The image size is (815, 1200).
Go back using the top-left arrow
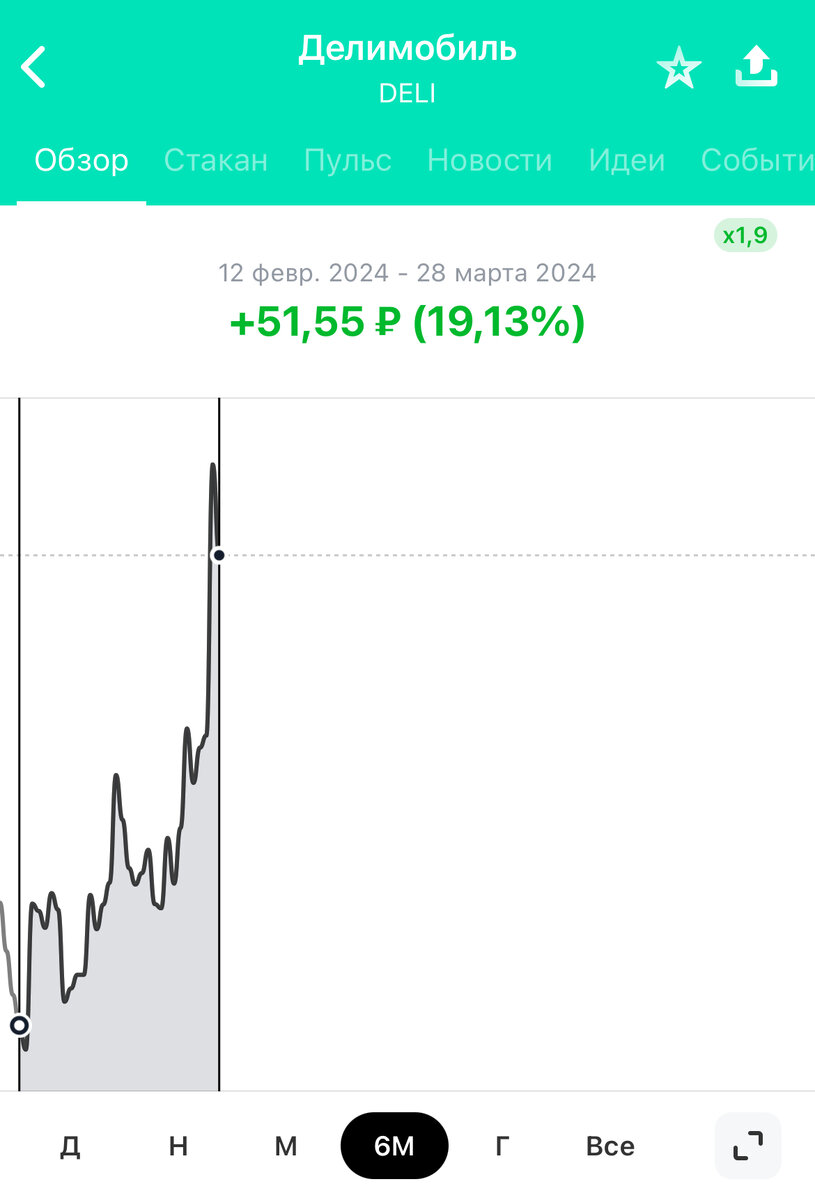click(35, 69)
